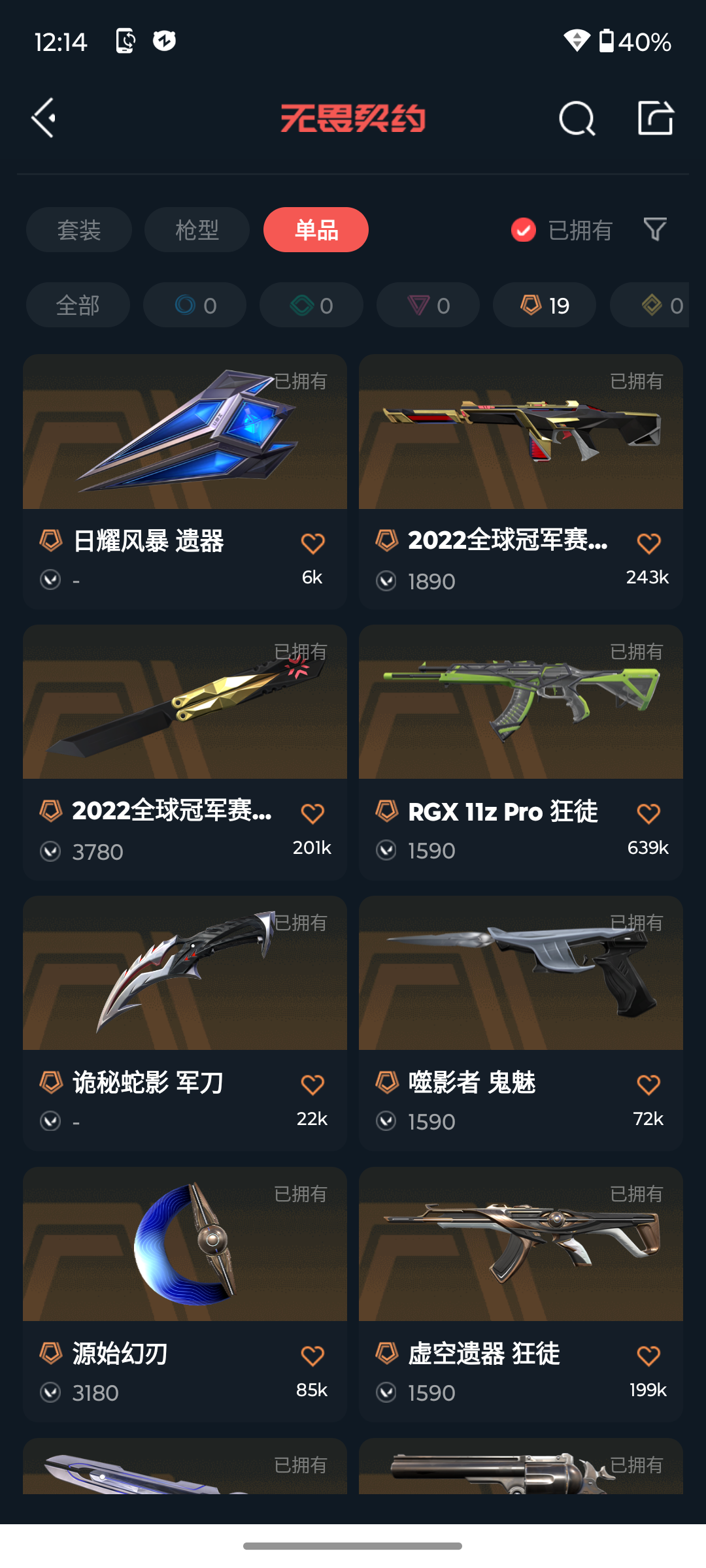Viewport: 706px width, 1568px height.
Task: Filter by the orange rarity chip showing 19
Action: coord(545,305)
